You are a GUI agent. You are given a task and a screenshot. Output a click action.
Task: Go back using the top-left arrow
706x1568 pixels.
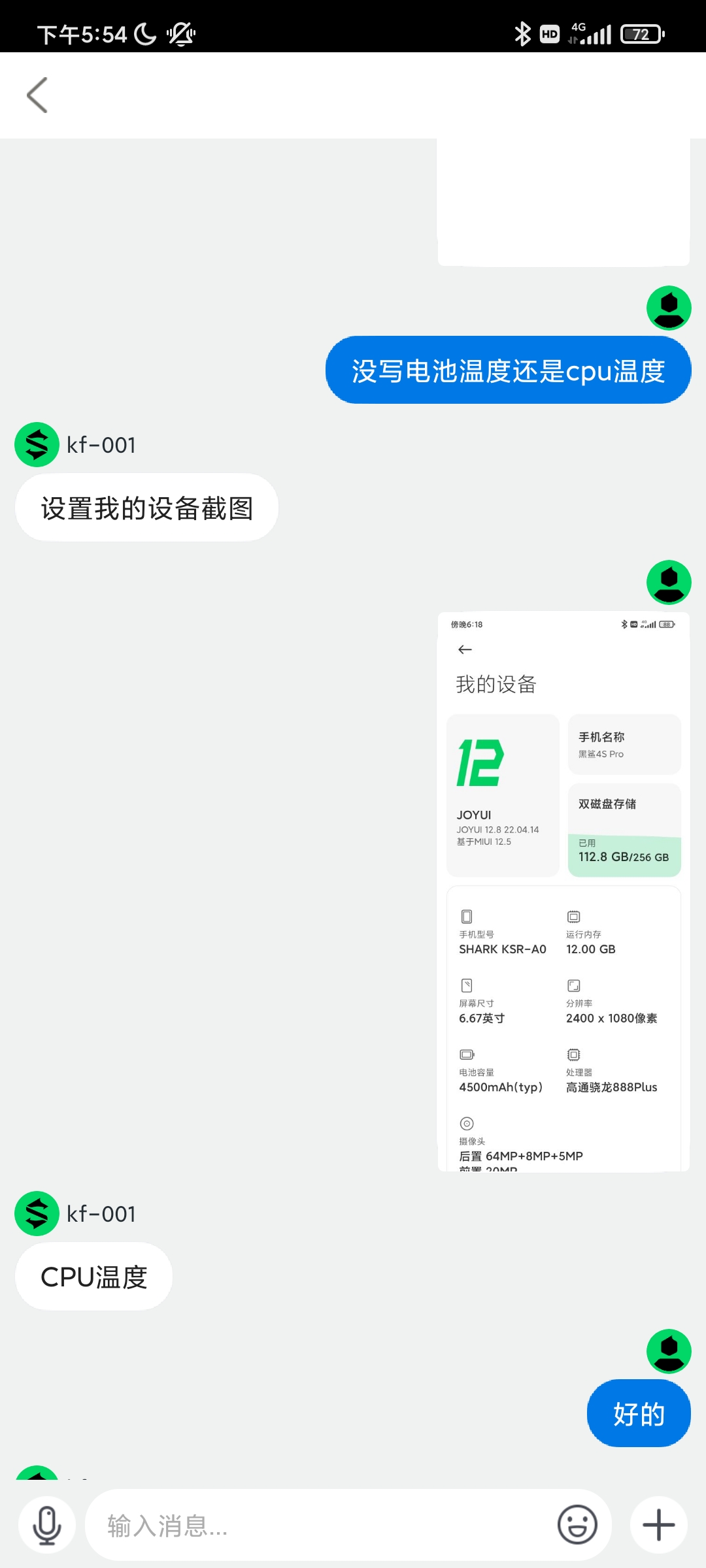click(37, 95)
